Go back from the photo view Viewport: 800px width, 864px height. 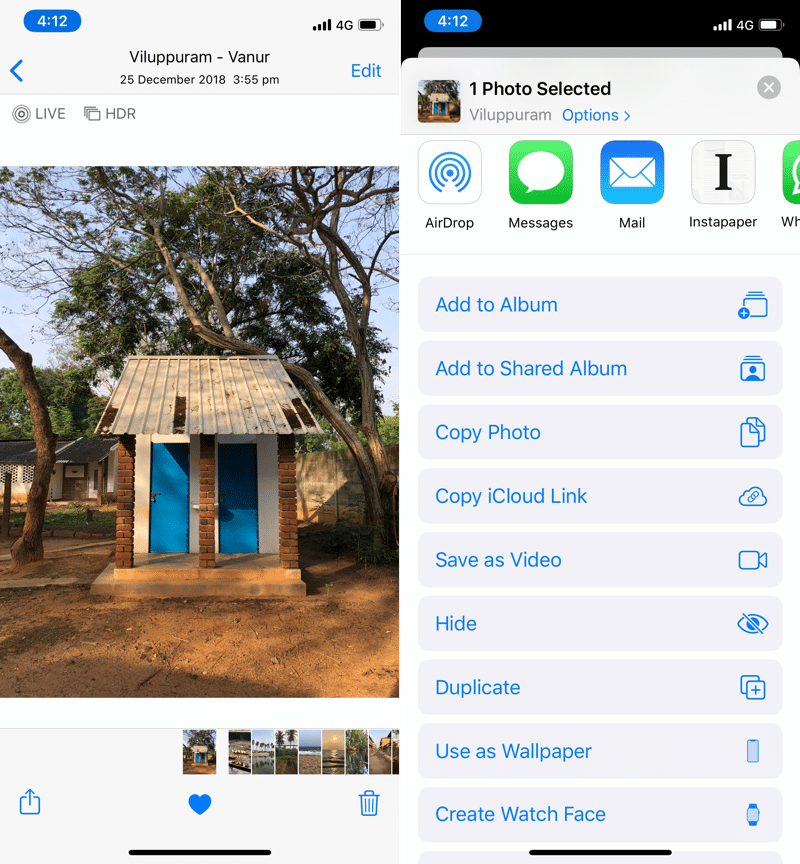(16, 71)
